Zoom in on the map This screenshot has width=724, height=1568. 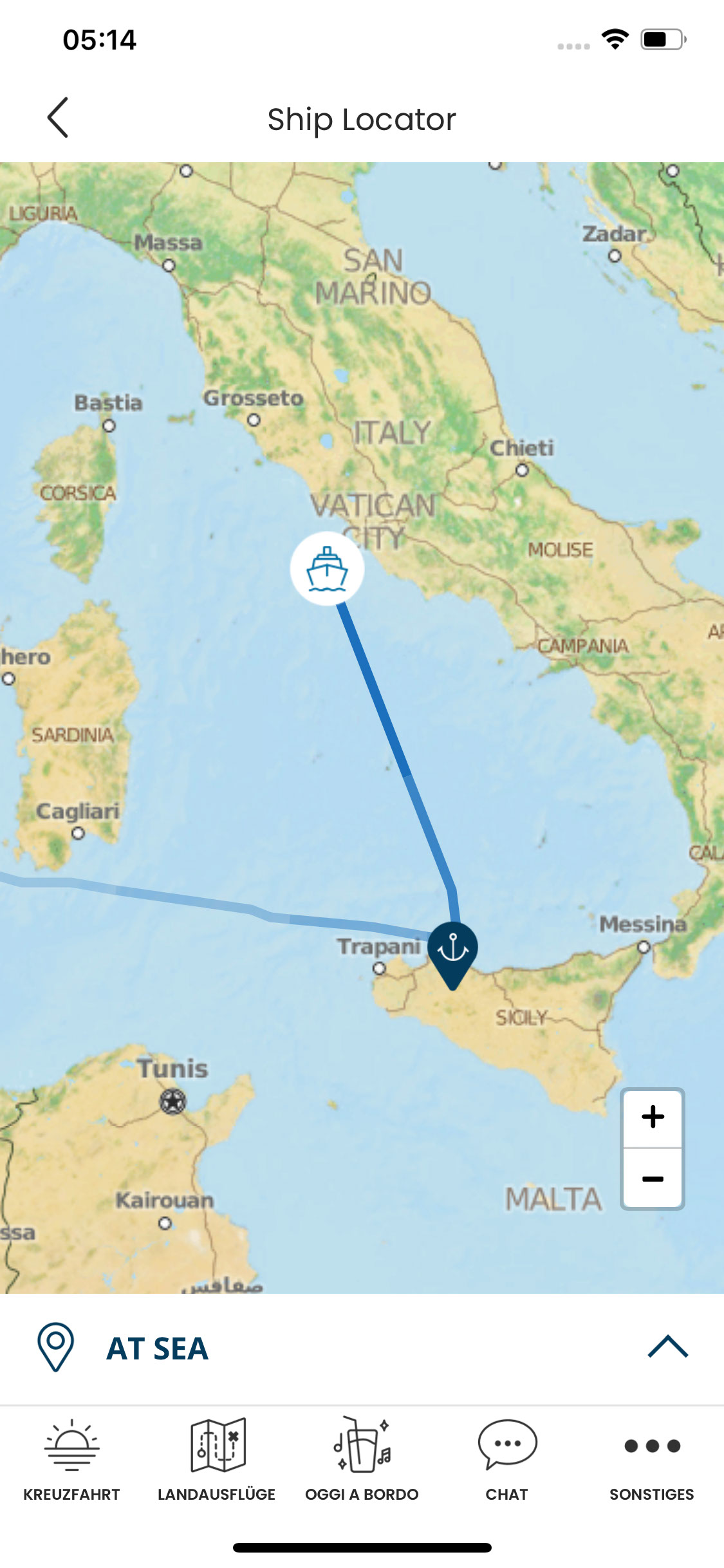click(653, 1117)
